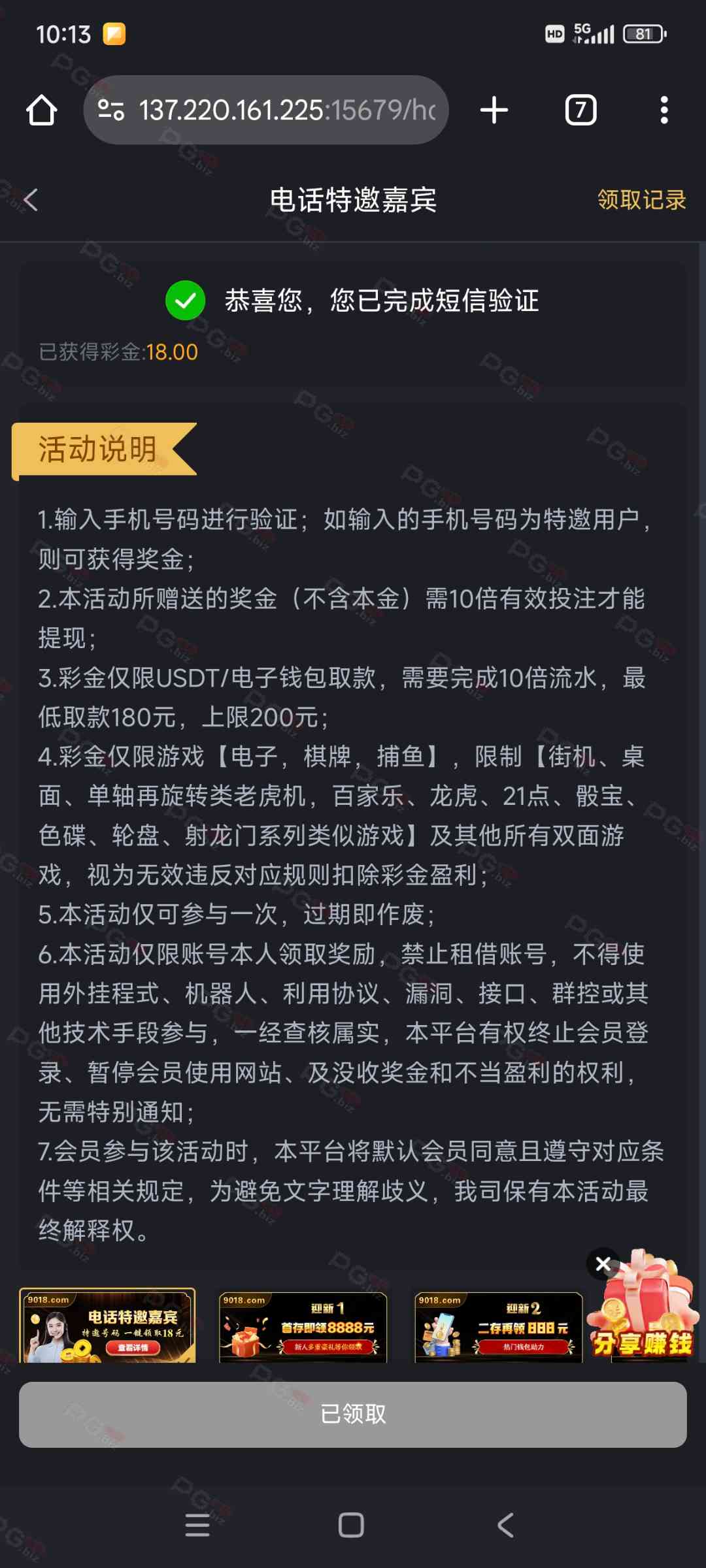Tap the address bar showing 137.220.161.225

(x=266, y=110)
